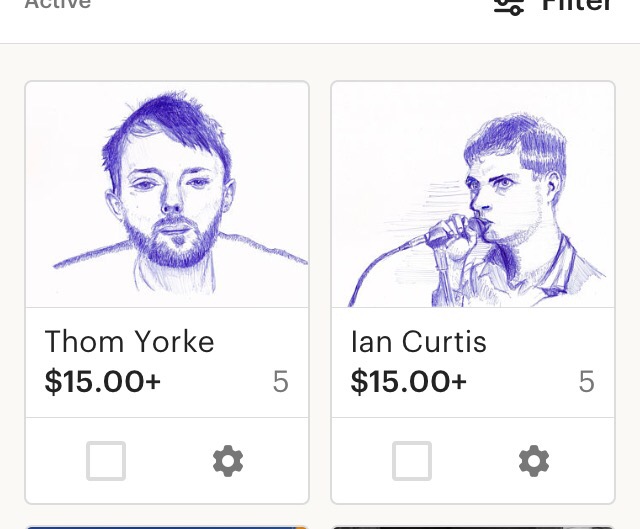
Task: Open the Thom Yorke listing
Action: (x=167, y=196)
